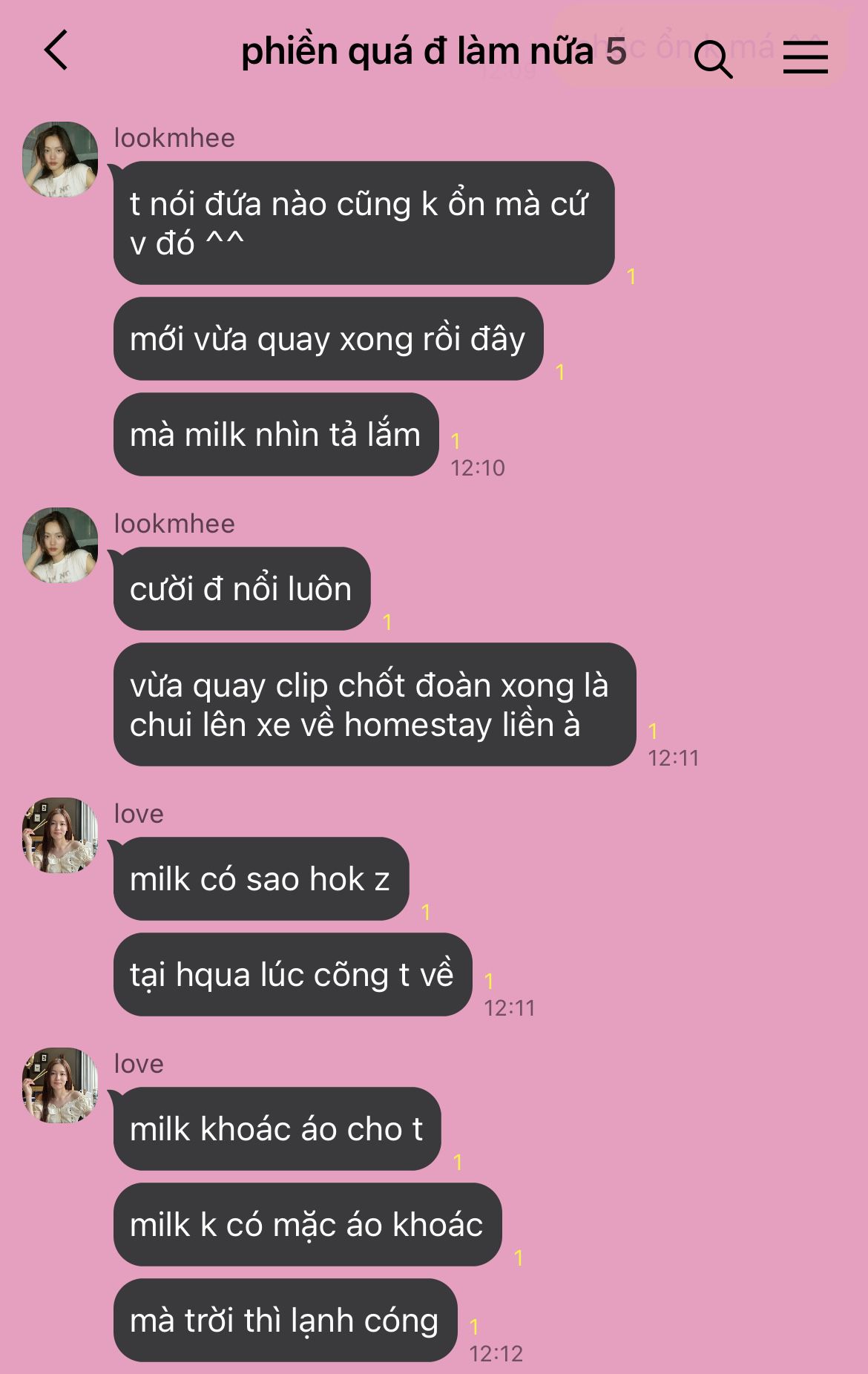Open lookmhee's avatar above 'cười đ nổi luôn'
The width and height of the screenshot is (868, 1374).
pos(60,545)
